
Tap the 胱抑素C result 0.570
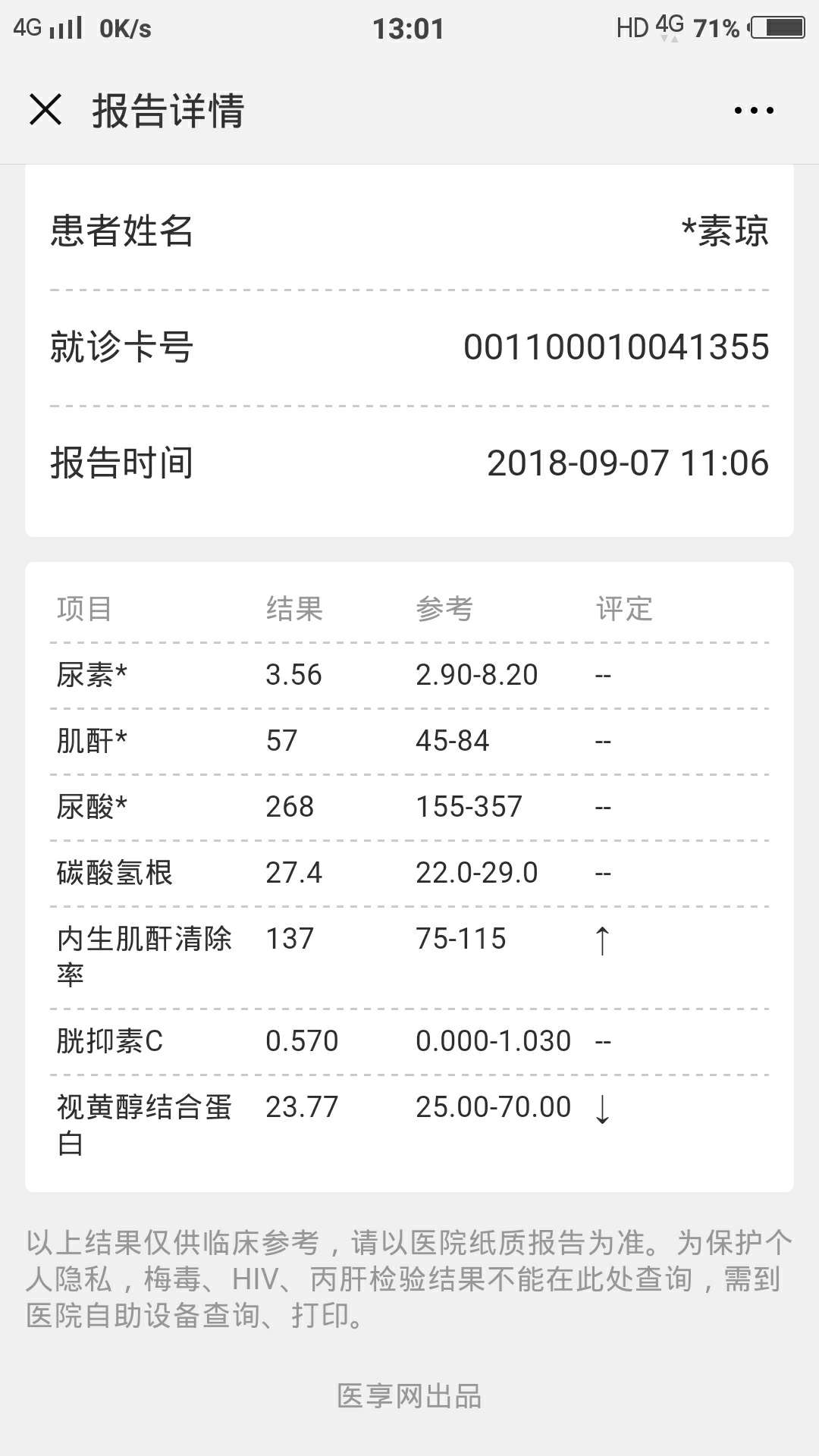(x=301, y=1040)
